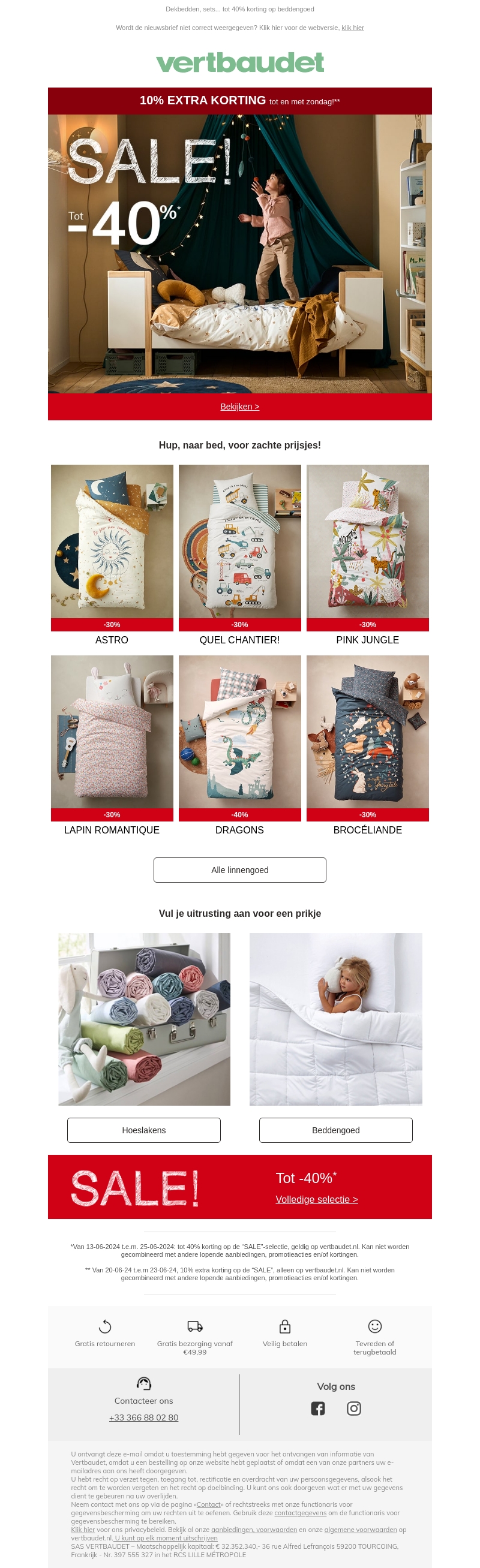Screen dimensions: 480x1568
Task: Tap the 'Alle linnengoed' button
Action: click(x=239, y=870)
